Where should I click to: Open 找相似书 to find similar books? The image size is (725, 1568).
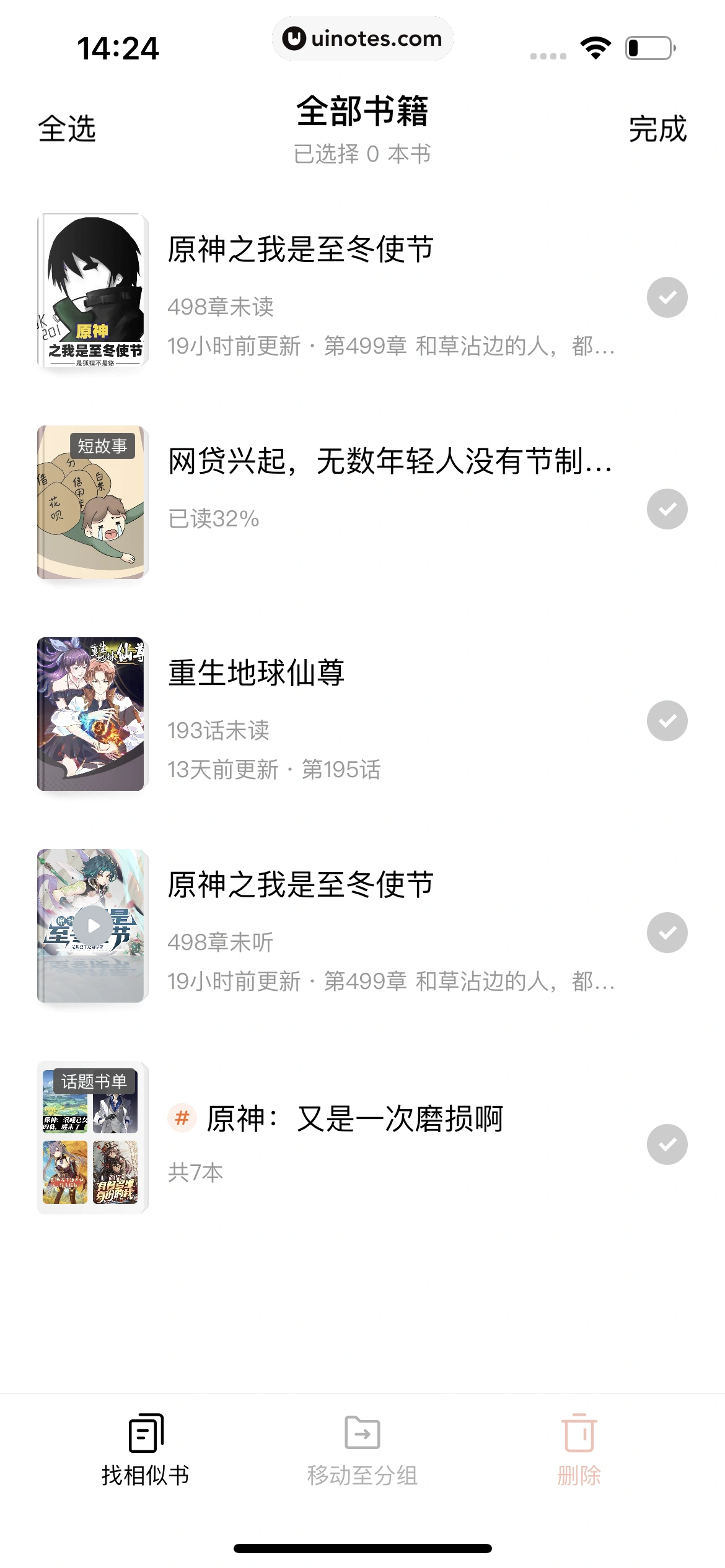[x=146, y=1450]
